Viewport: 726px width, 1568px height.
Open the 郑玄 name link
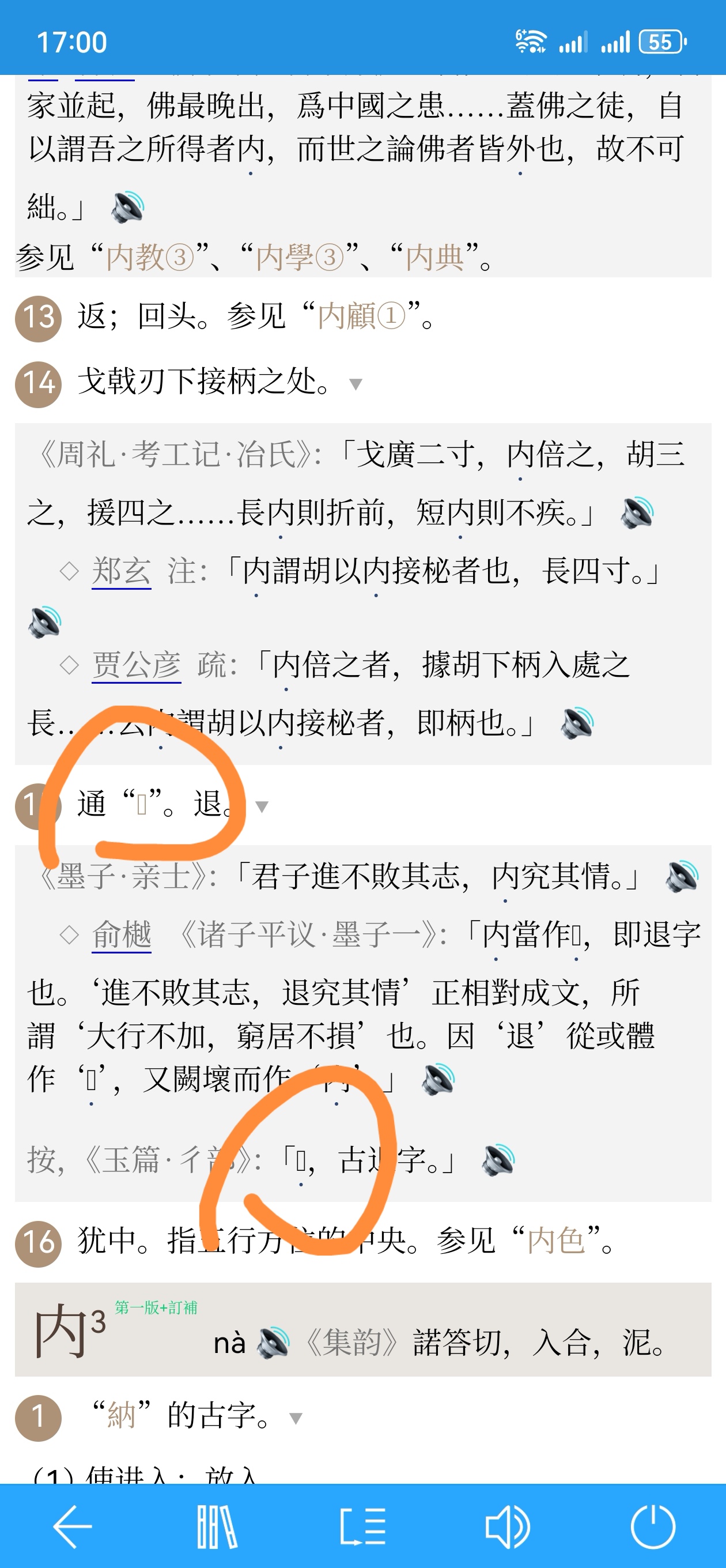[121, 572]
